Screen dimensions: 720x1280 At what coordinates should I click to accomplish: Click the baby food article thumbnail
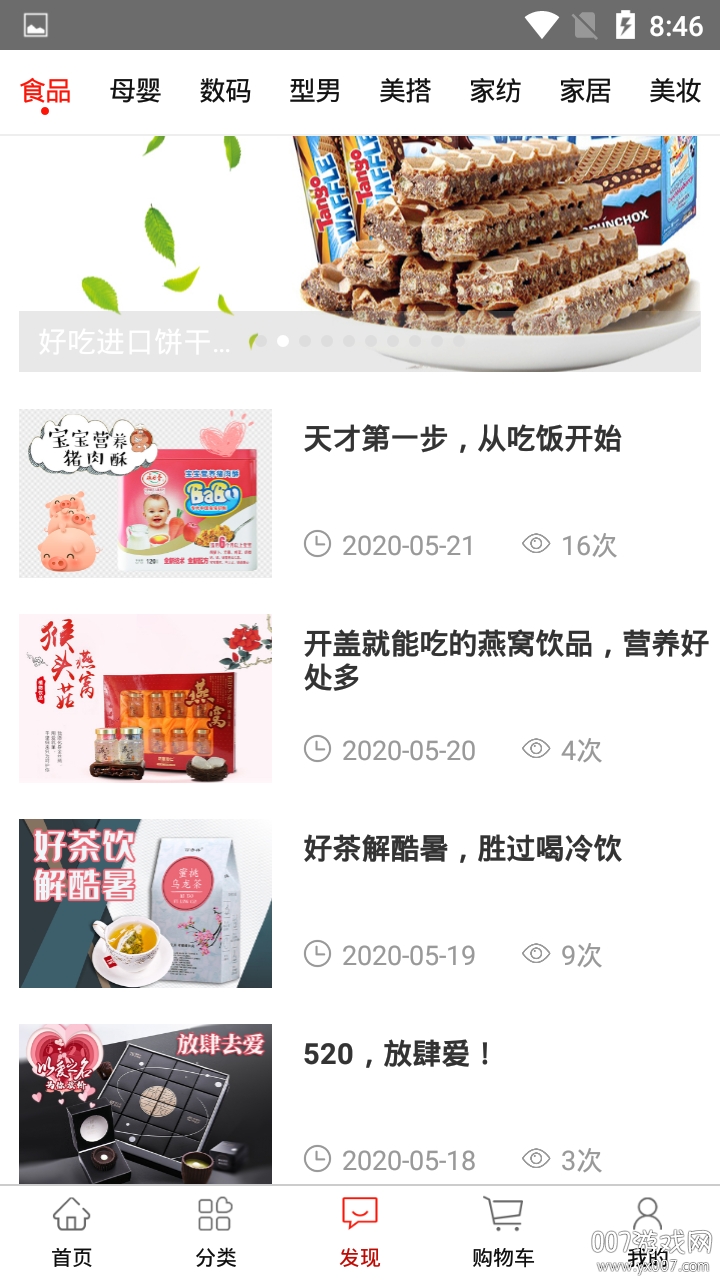point(145,492)
